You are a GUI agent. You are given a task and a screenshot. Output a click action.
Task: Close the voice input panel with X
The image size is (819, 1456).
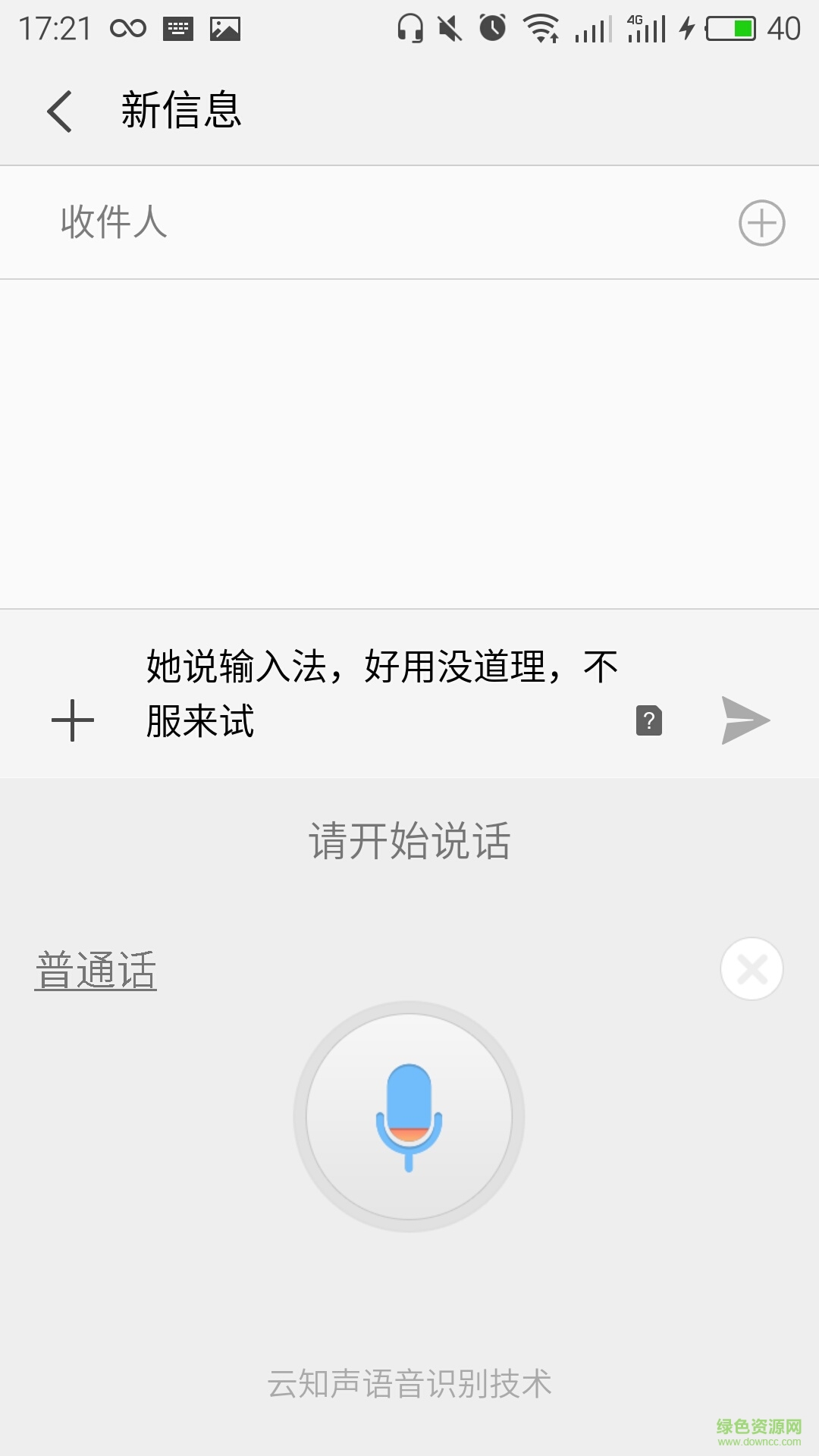coord(751,968)
